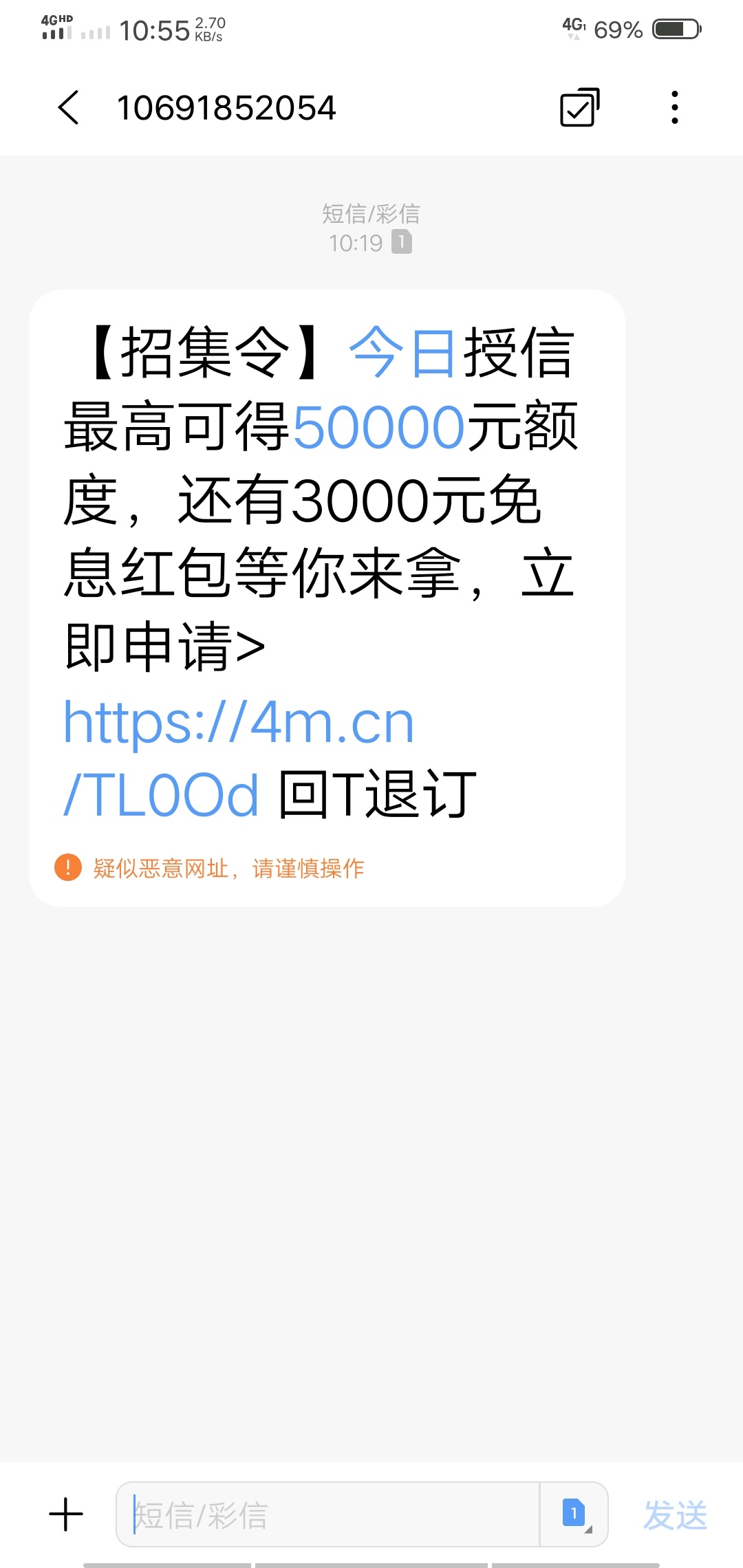Open the three-dot overflow menu
The width and height of the screenshot is (743, 1568).
[x=675, y=107]
